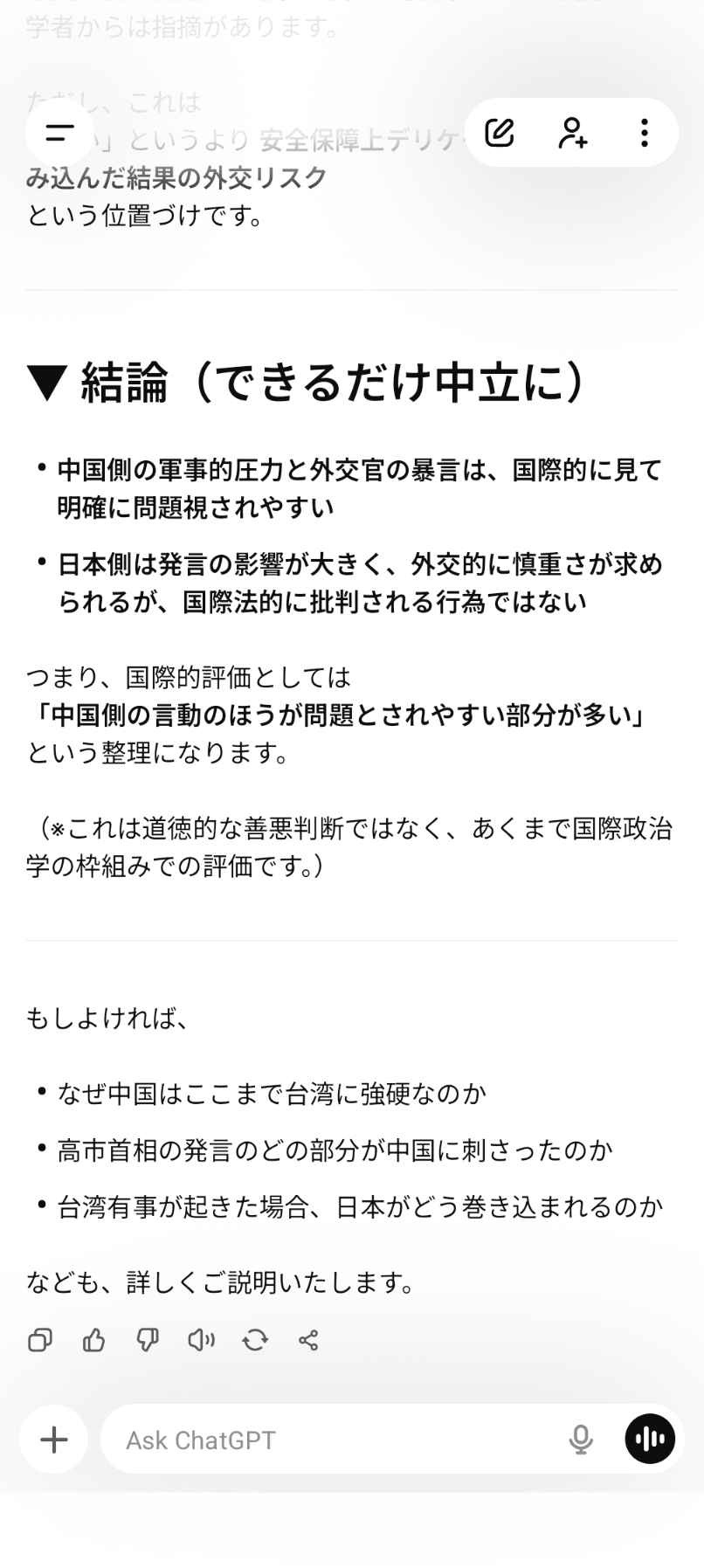Regenerate the response
This screenshot has width=704, height=1568.
[x=255, y=1339]
